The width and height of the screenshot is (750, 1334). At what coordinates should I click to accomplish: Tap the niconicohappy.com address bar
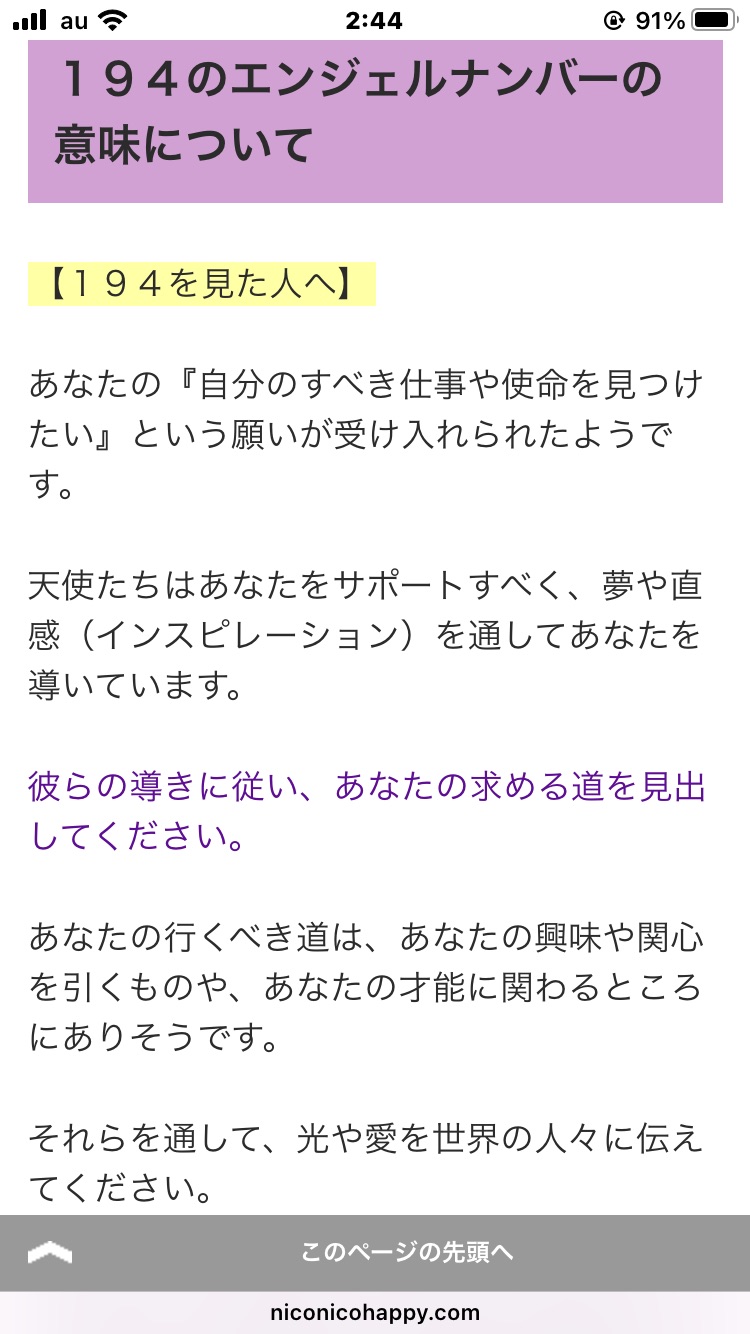pos(375,1312)
